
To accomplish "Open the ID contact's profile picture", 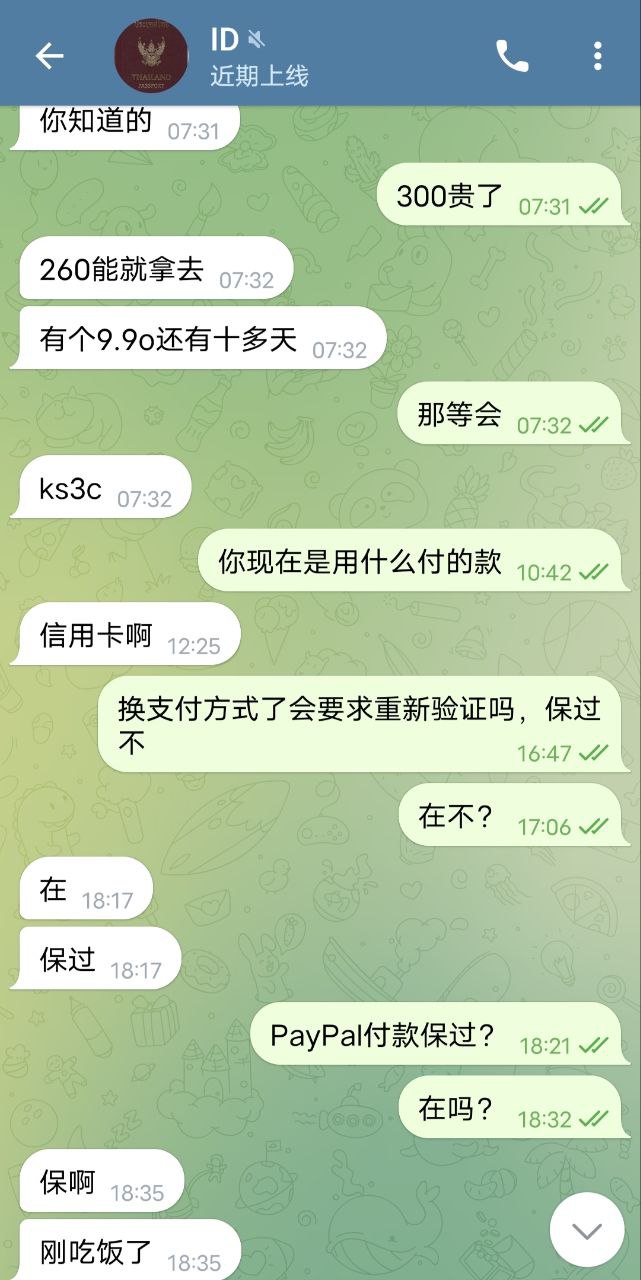I will (151, 56).
